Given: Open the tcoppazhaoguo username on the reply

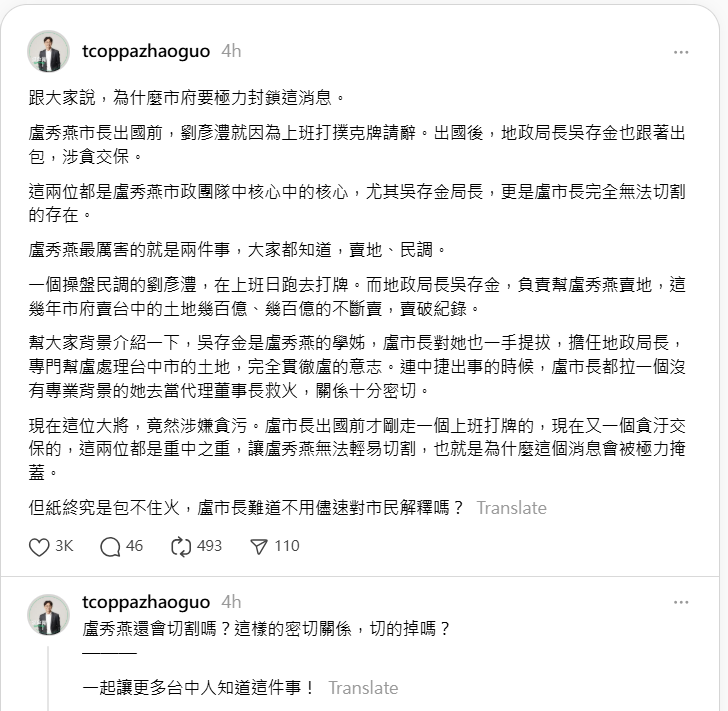Looking at the screenshot, I should click(148, 602).
